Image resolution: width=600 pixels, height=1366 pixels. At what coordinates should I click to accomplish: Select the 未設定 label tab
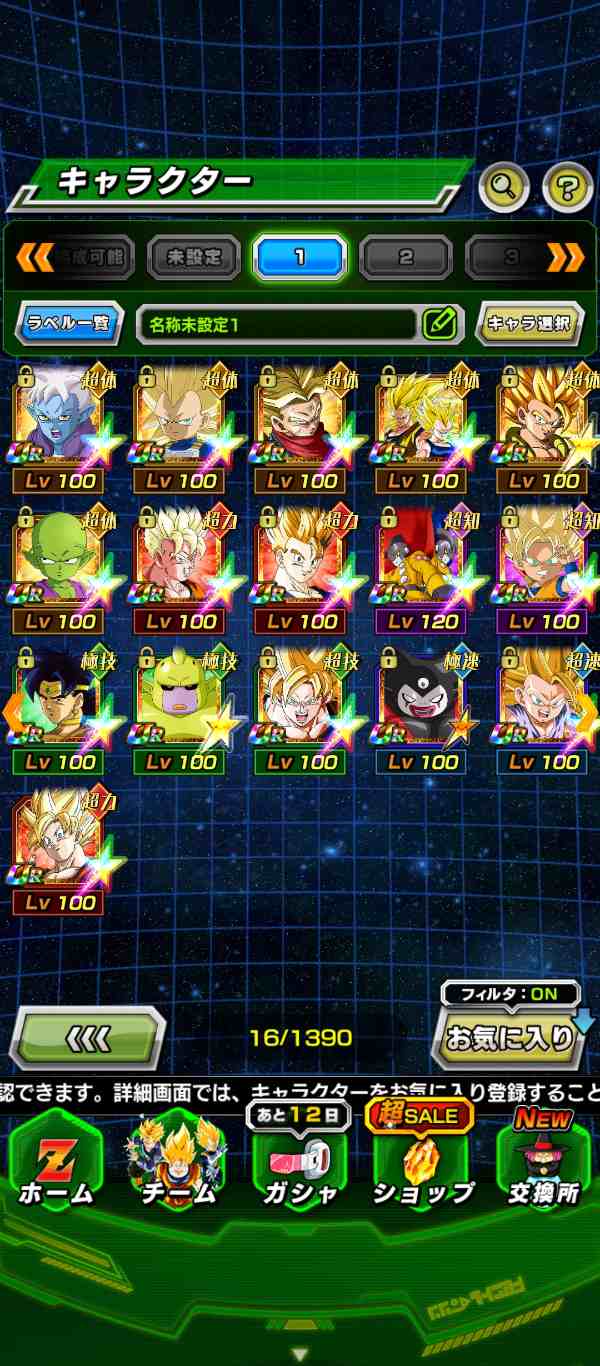194,258
